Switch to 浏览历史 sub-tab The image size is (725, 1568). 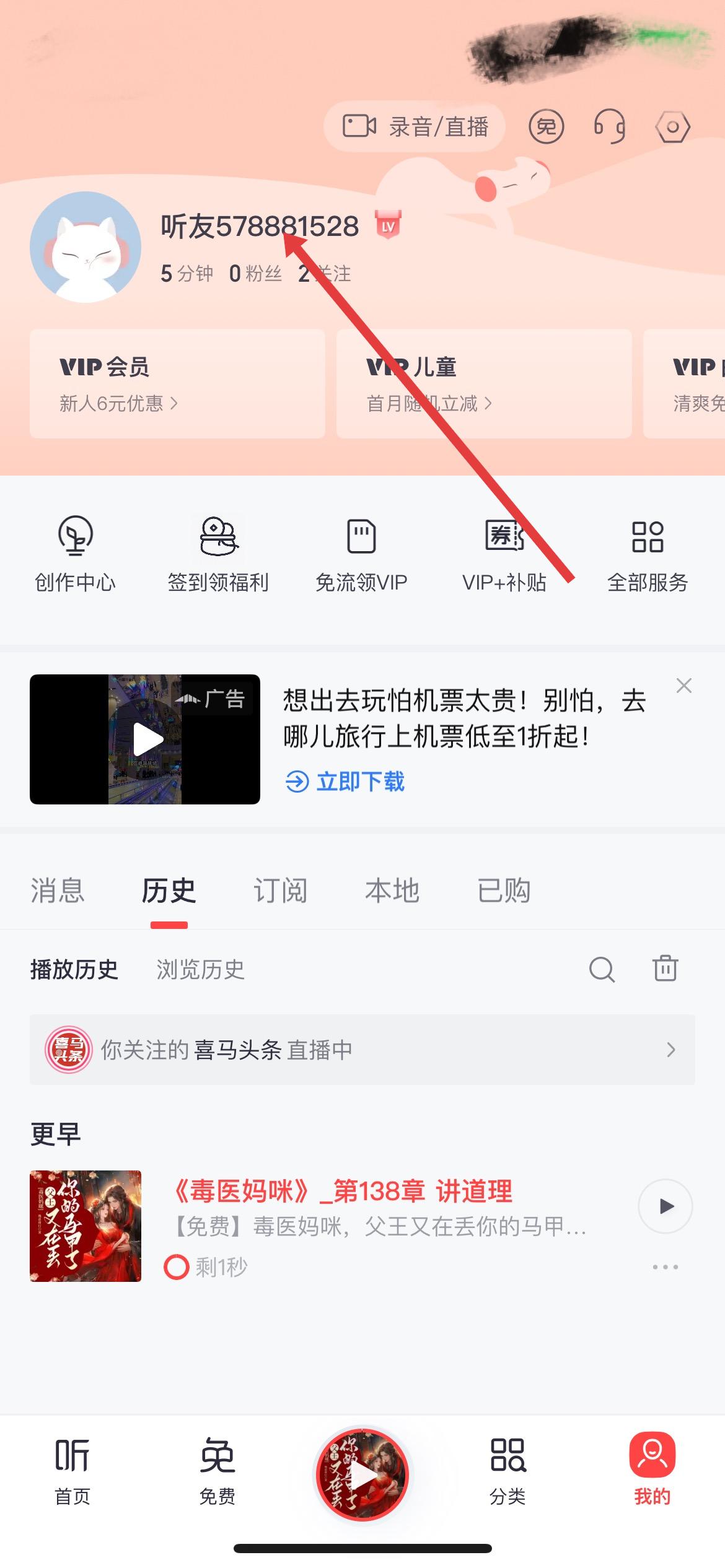click(x=200, y=969)
